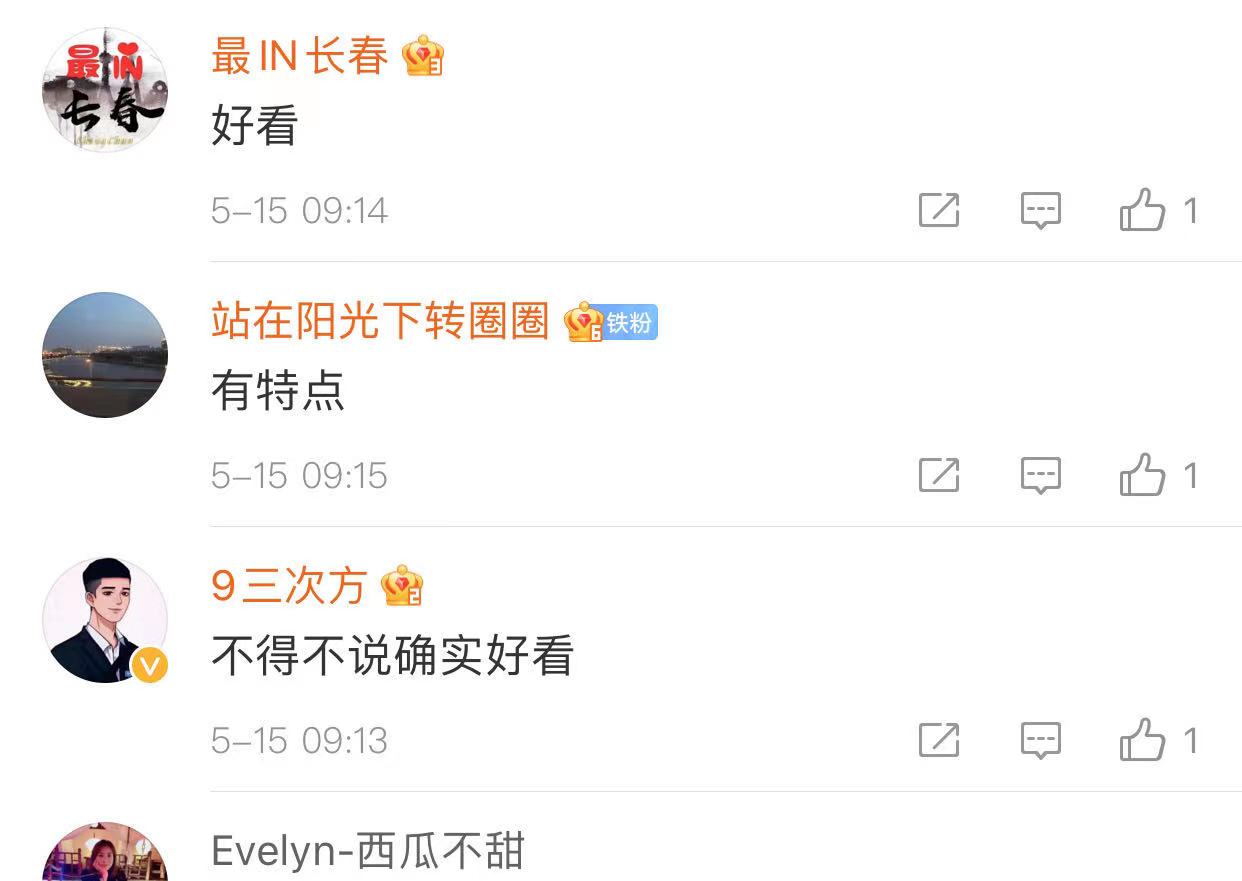Reply to 9三次方's comment
This screenshot has height=881, width=1242.
point(1040,740)
